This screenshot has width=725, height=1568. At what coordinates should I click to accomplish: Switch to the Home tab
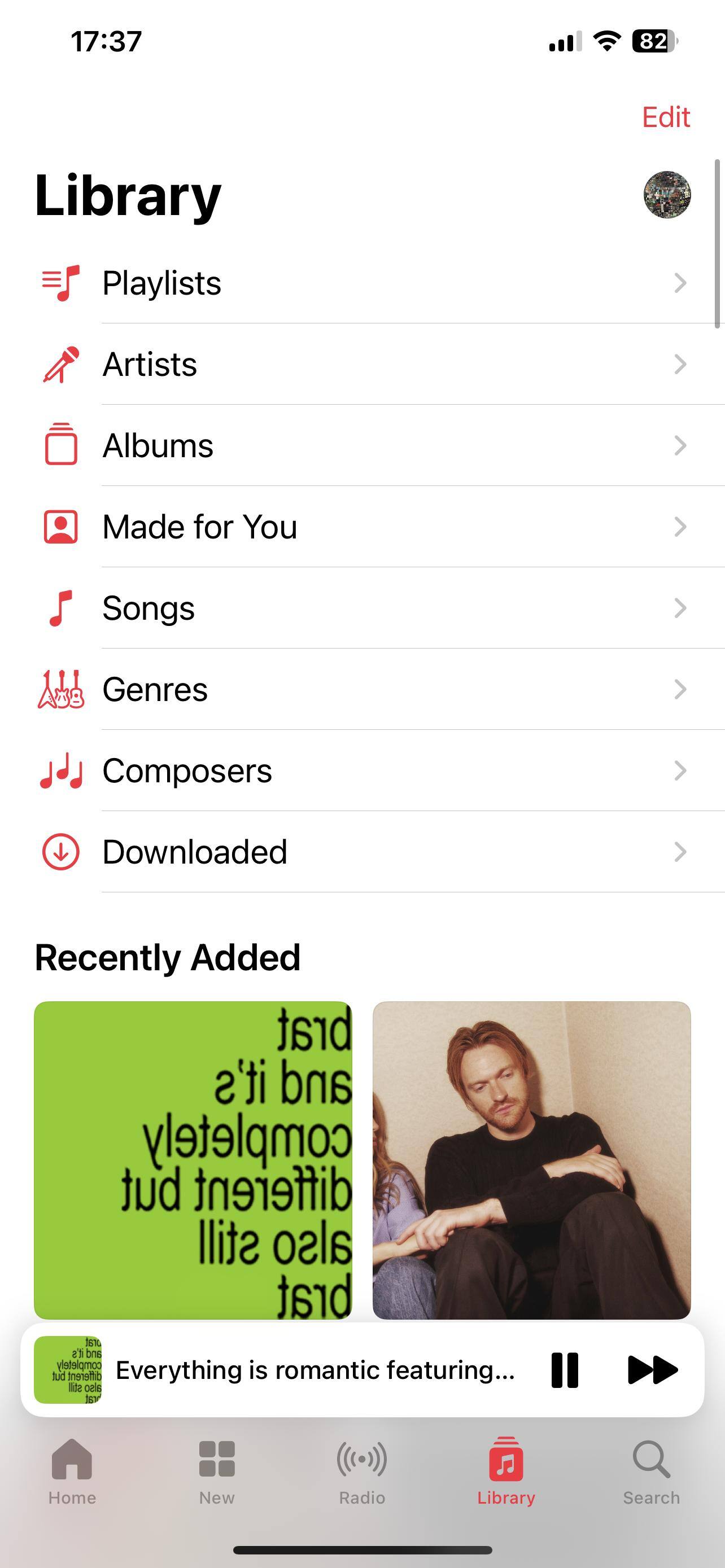click(72, 1470)
